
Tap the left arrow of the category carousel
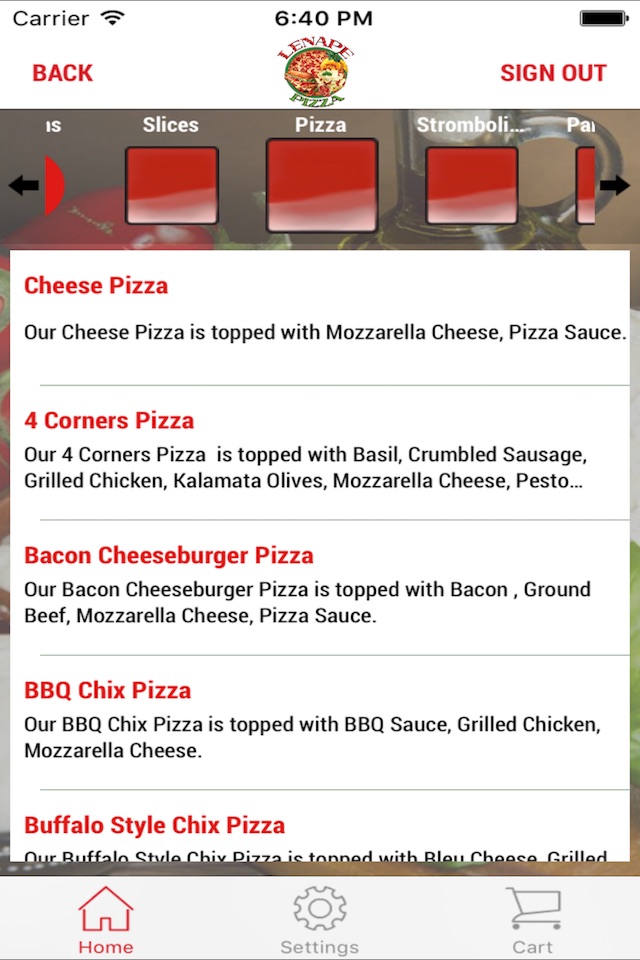[x=23, y=185]
